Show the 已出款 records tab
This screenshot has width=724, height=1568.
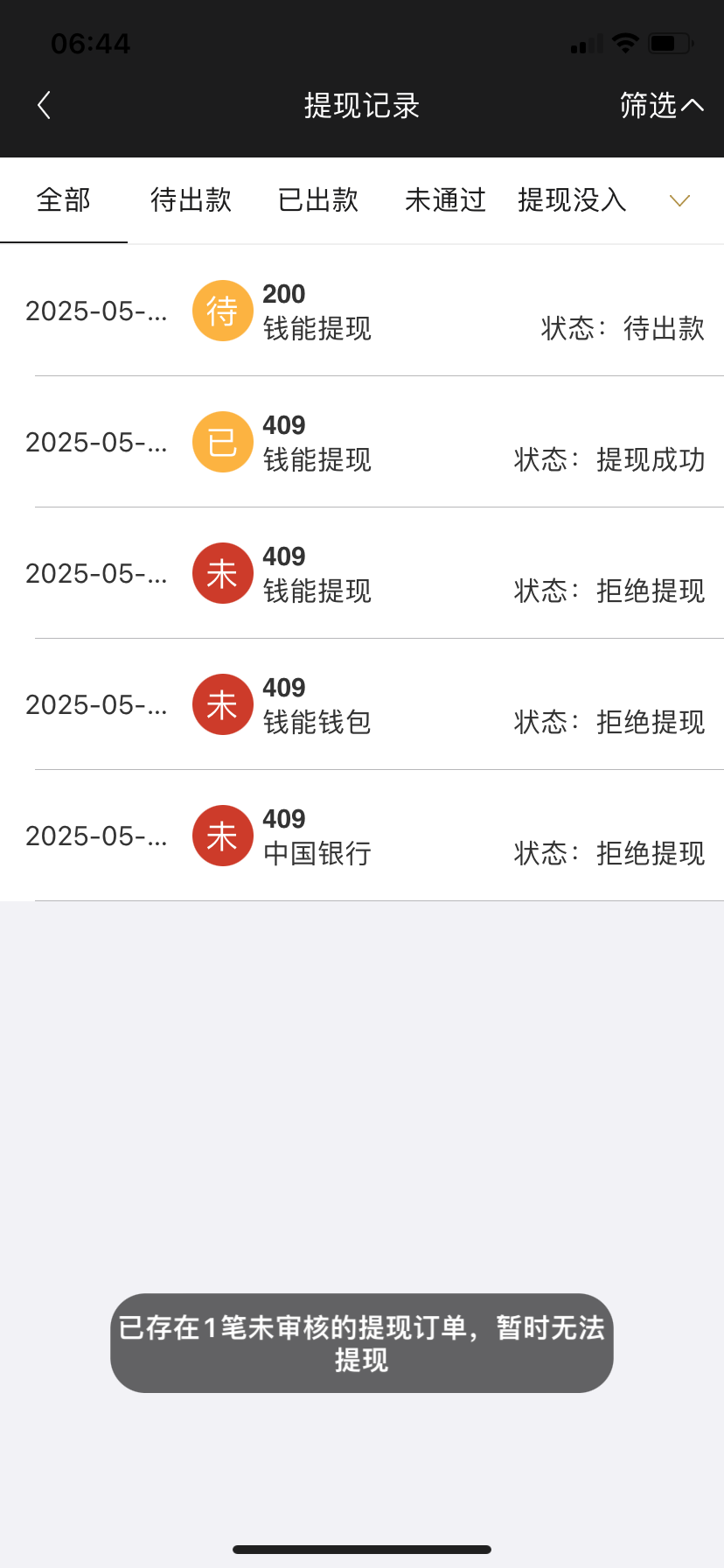point(318,200)
